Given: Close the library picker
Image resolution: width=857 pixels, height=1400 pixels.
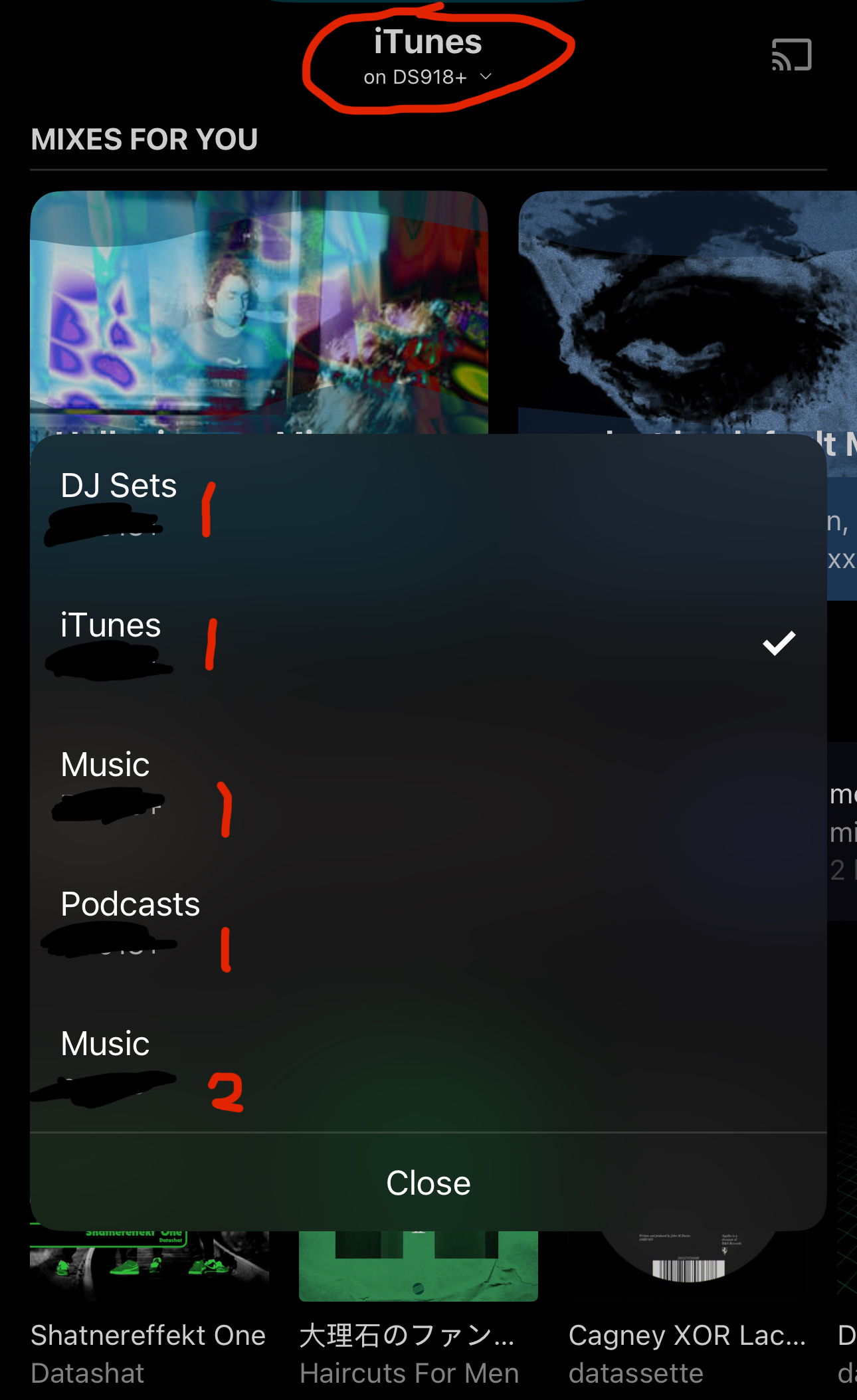Looking at the screenshot, I should 428,1183.
